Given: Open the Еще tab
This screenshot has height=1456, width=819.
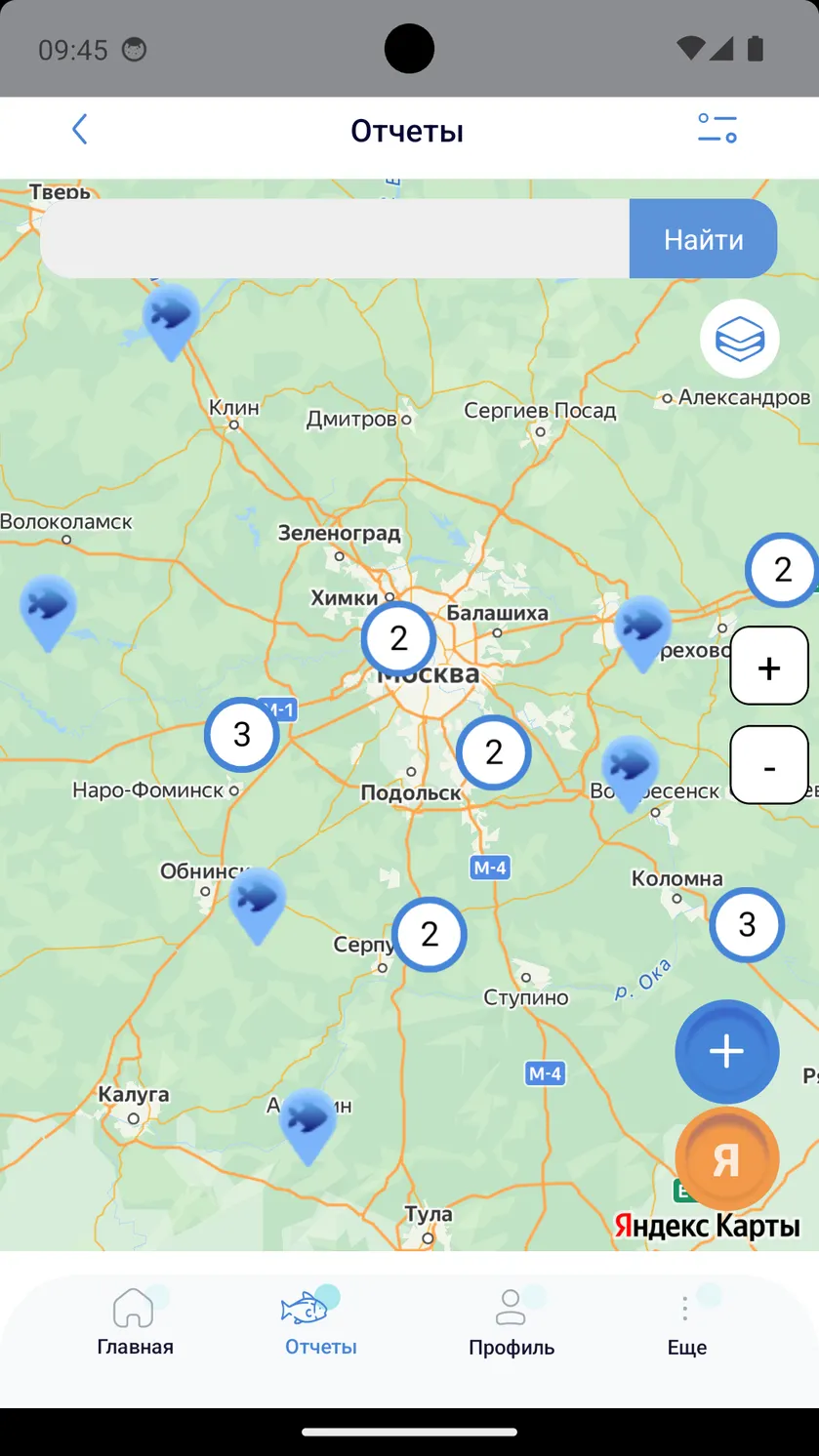Looking at the screenshot, I should pos(686,1323).
